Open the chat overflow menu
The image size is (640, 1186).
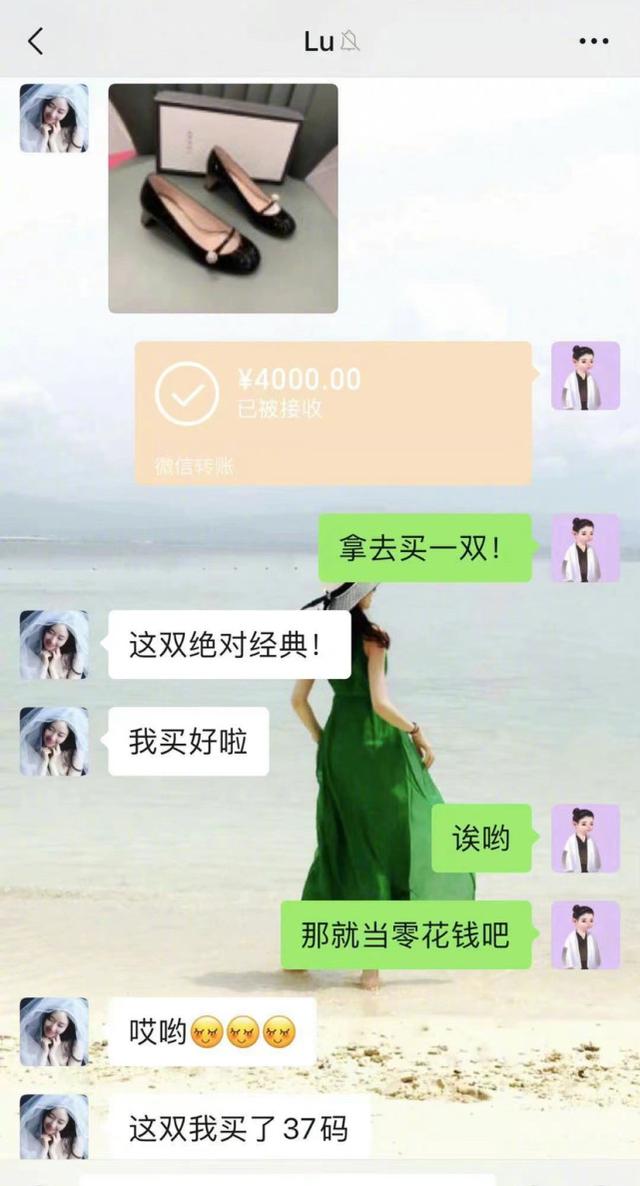point(593,41)
